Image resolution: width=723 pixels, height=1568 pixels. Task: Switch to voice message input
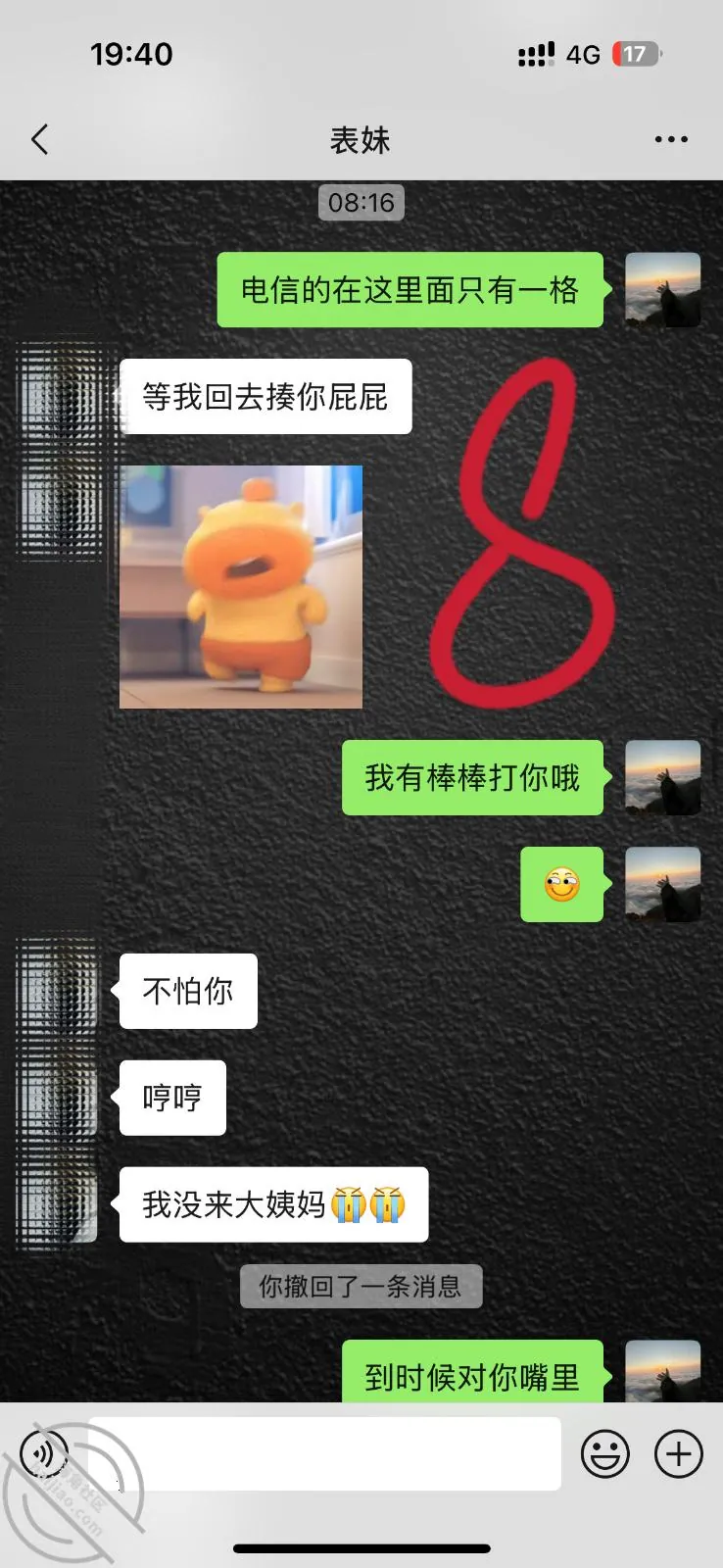click(44, 1454)
